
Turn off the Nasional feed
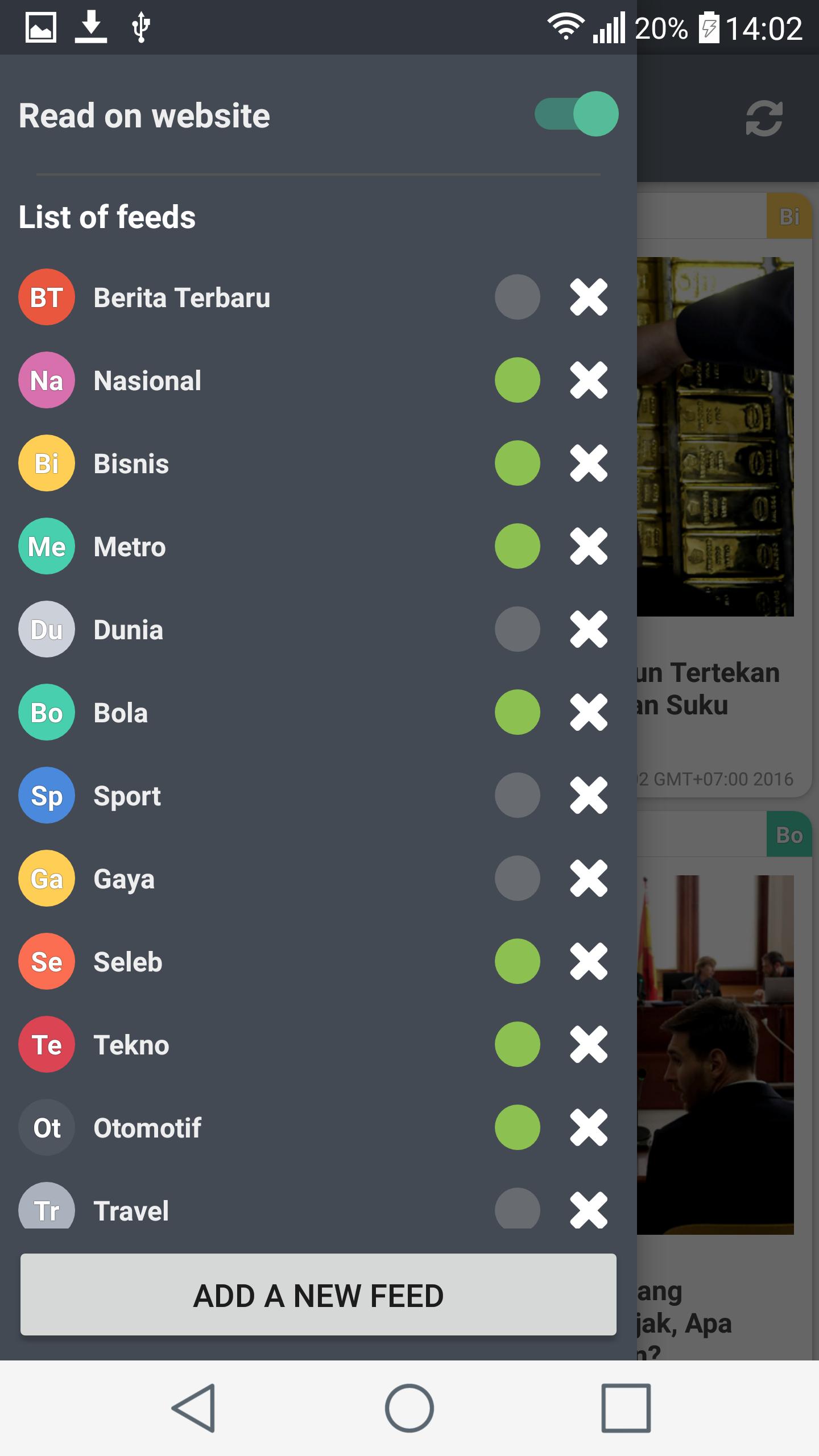point(517,380)
